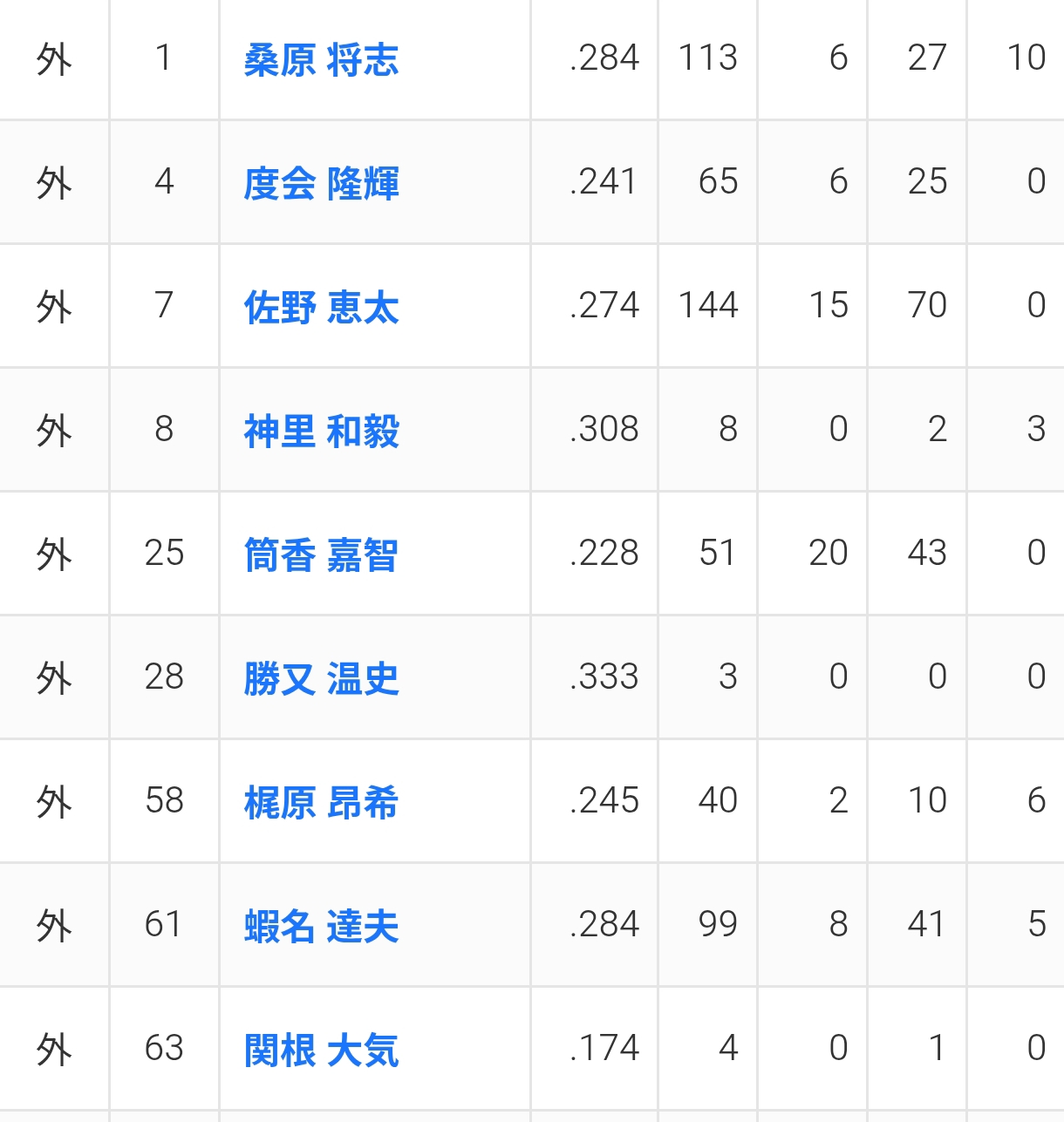Open 蝦名 達夫's player profile
The height and width of the screenshot is (1122, 1064).
pyautogui.click(x=321, y=926)
